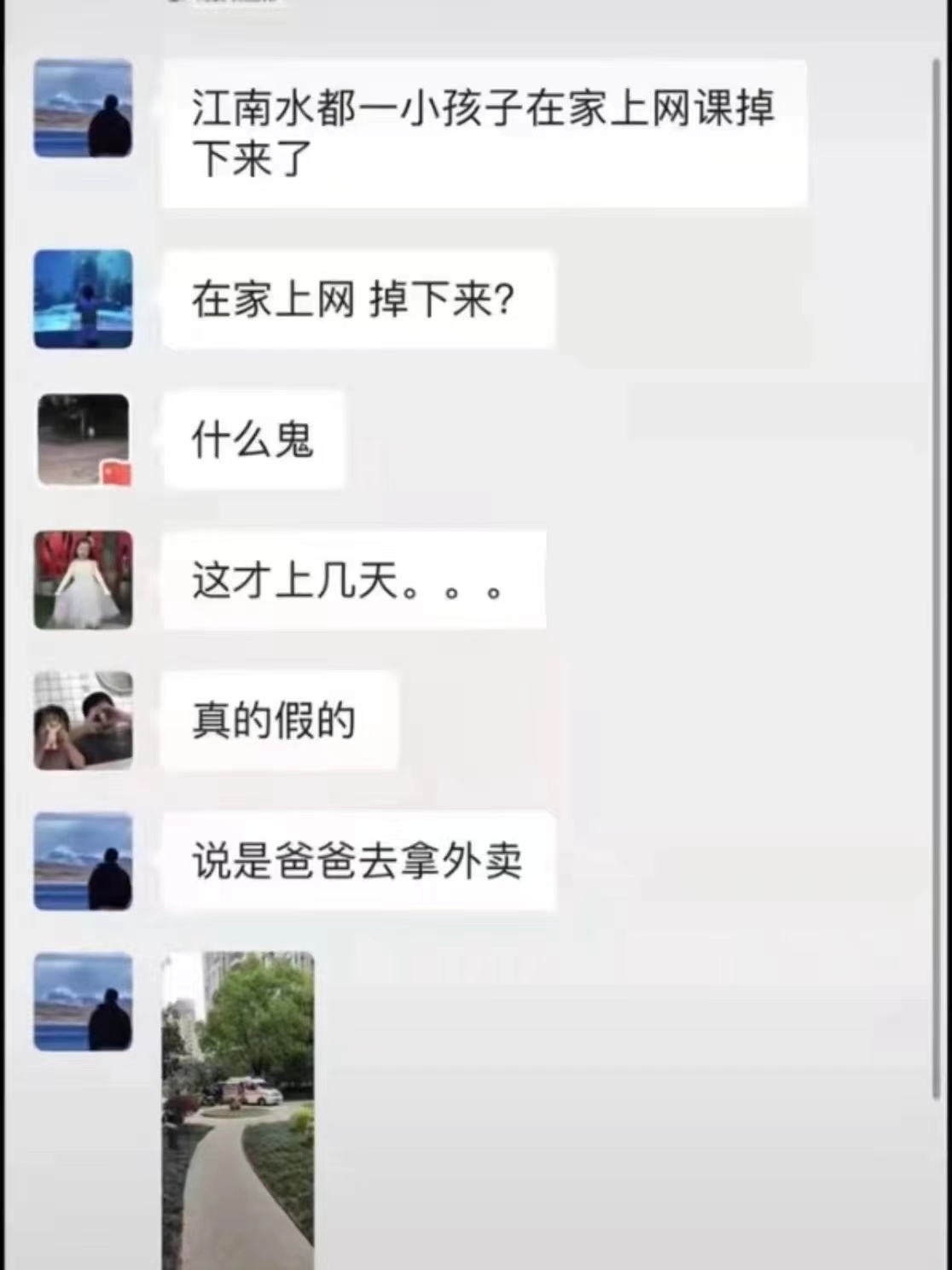Tap the avatar next to 这才上几天。。。

84,580
